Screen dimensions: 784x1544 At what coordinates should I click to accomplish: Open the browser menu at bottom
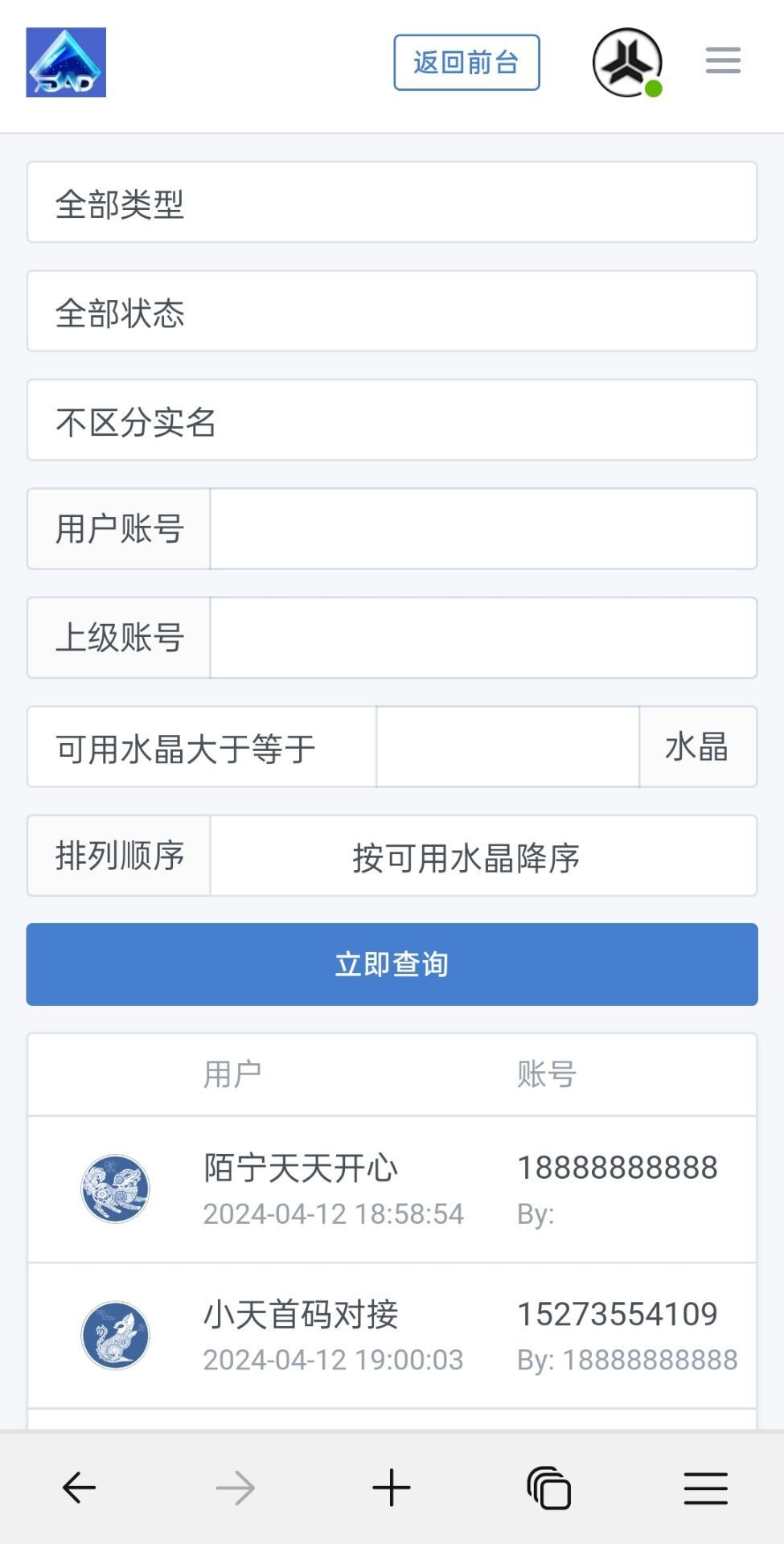pos(705,1488)
